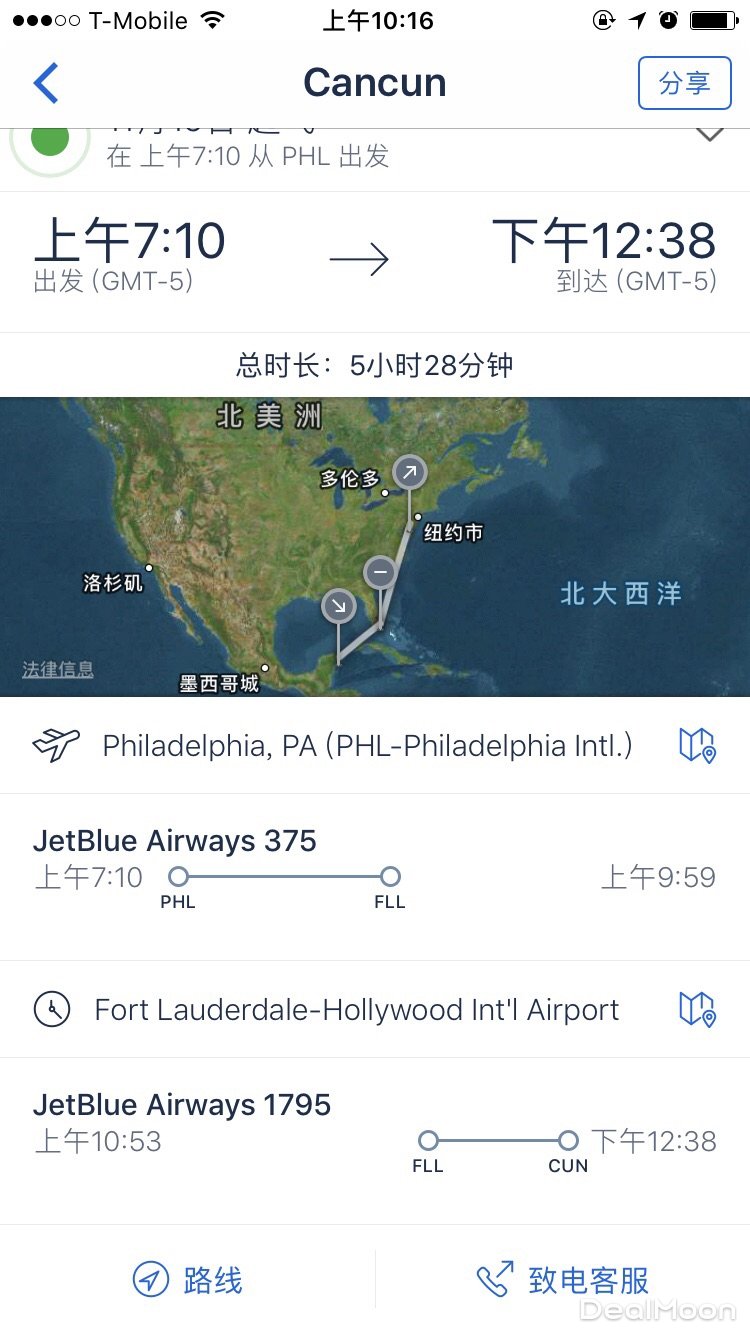
Task: Open map location for Fort Lauderdale-Hollywood airport
Action: coord(696,1009)
